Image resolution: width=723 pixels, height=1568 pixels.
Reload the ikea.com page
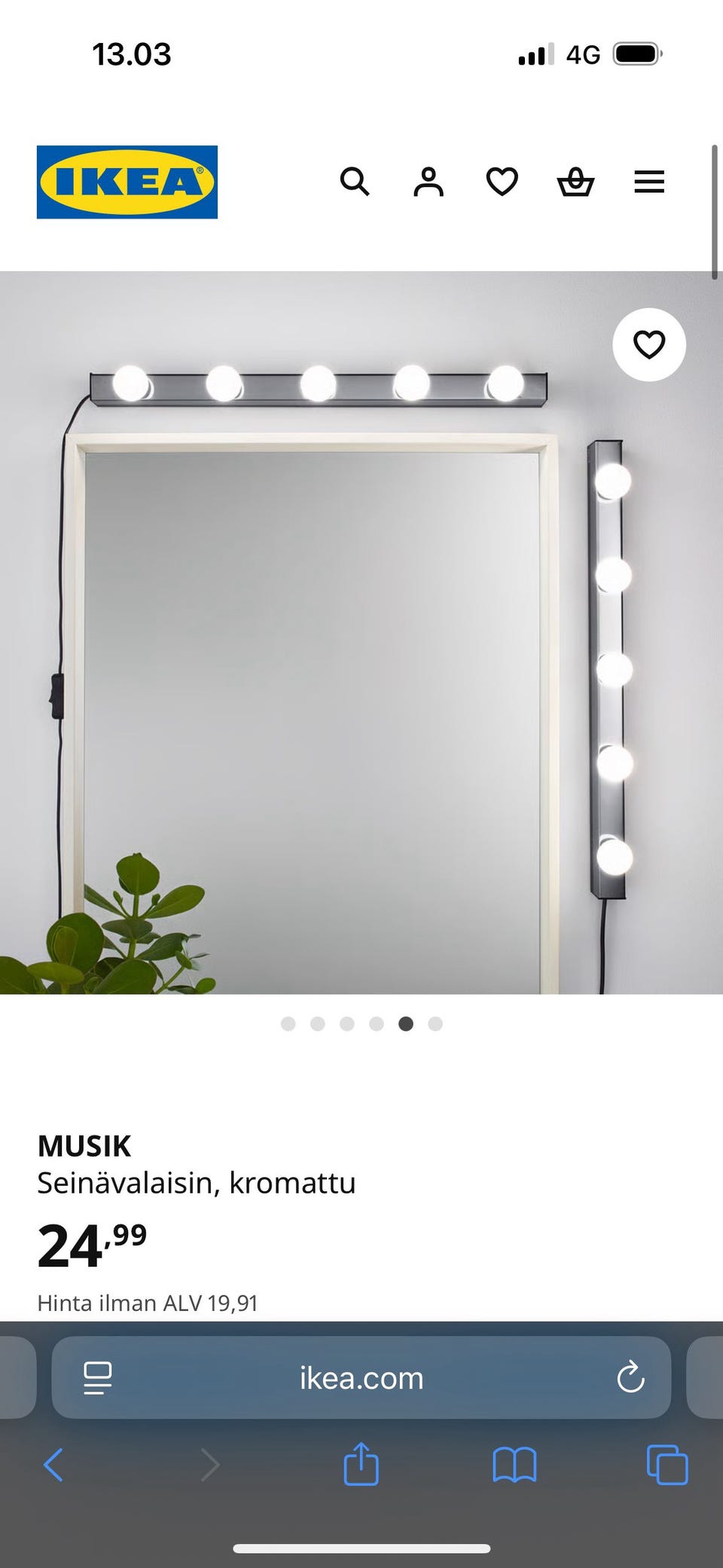click(630, 1378)
